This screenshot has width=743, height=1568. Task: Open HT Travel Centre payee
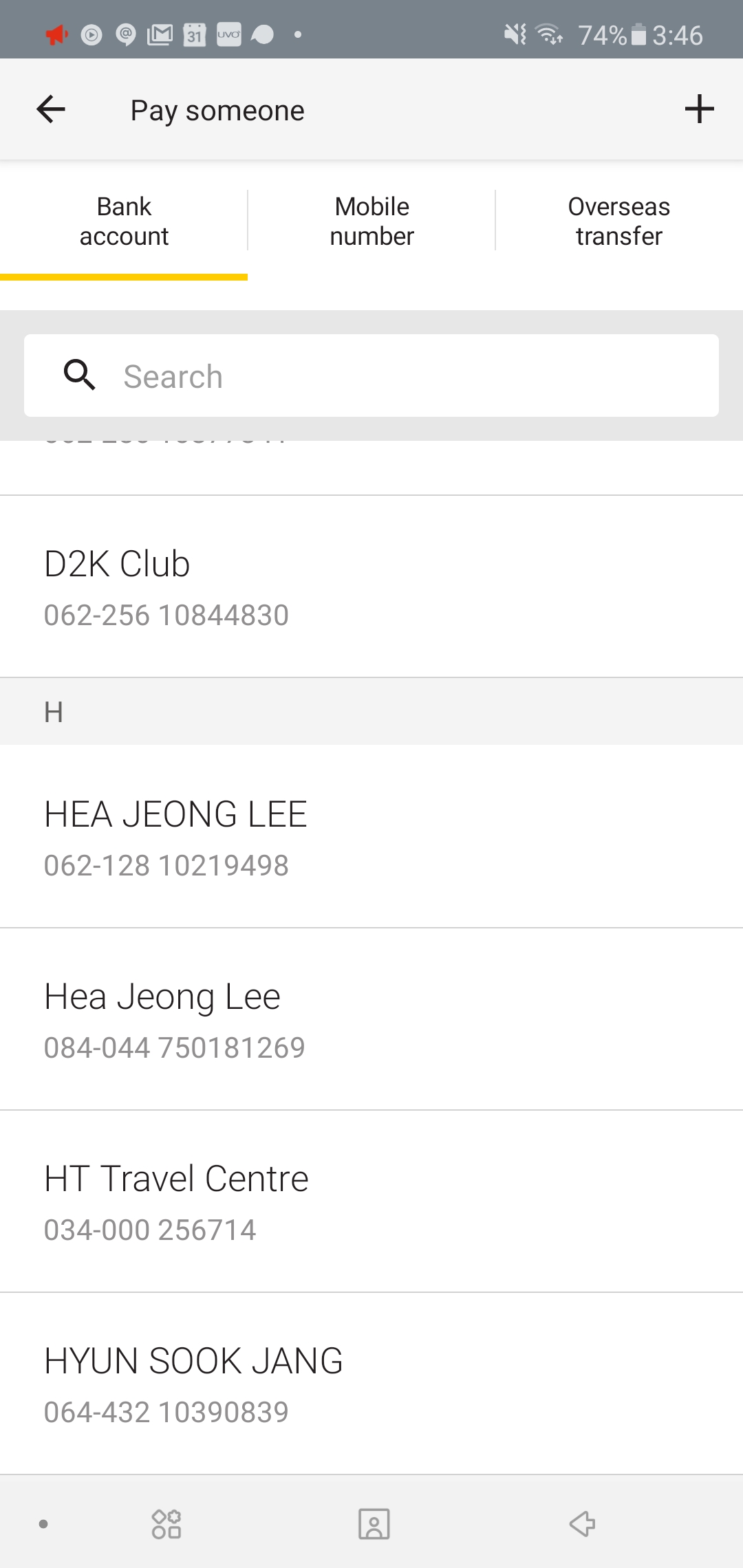pyautogui.click(x=371, y=1201)
